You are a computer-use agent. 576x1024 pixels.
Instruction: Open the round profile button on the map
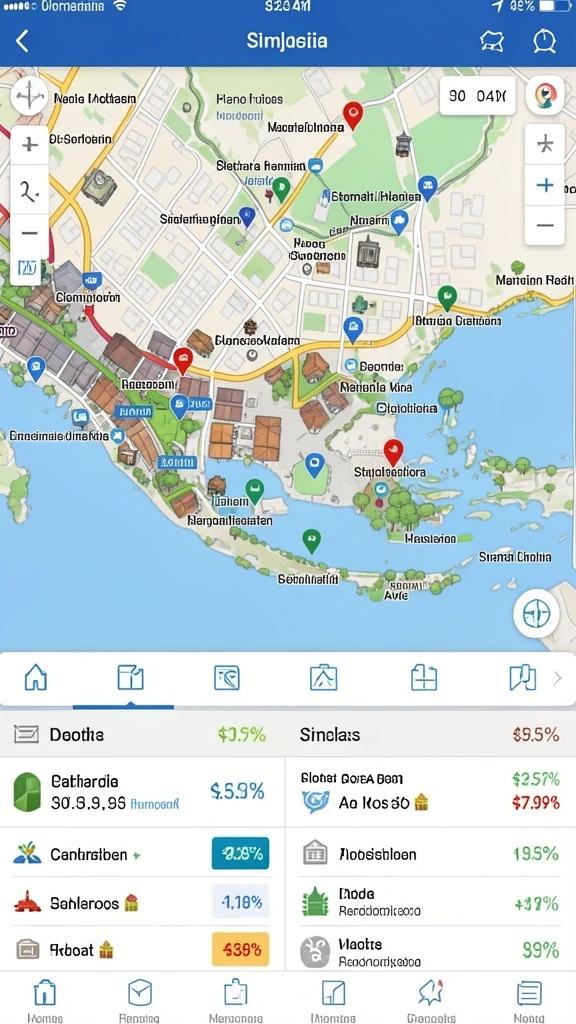tap(545, 96)
